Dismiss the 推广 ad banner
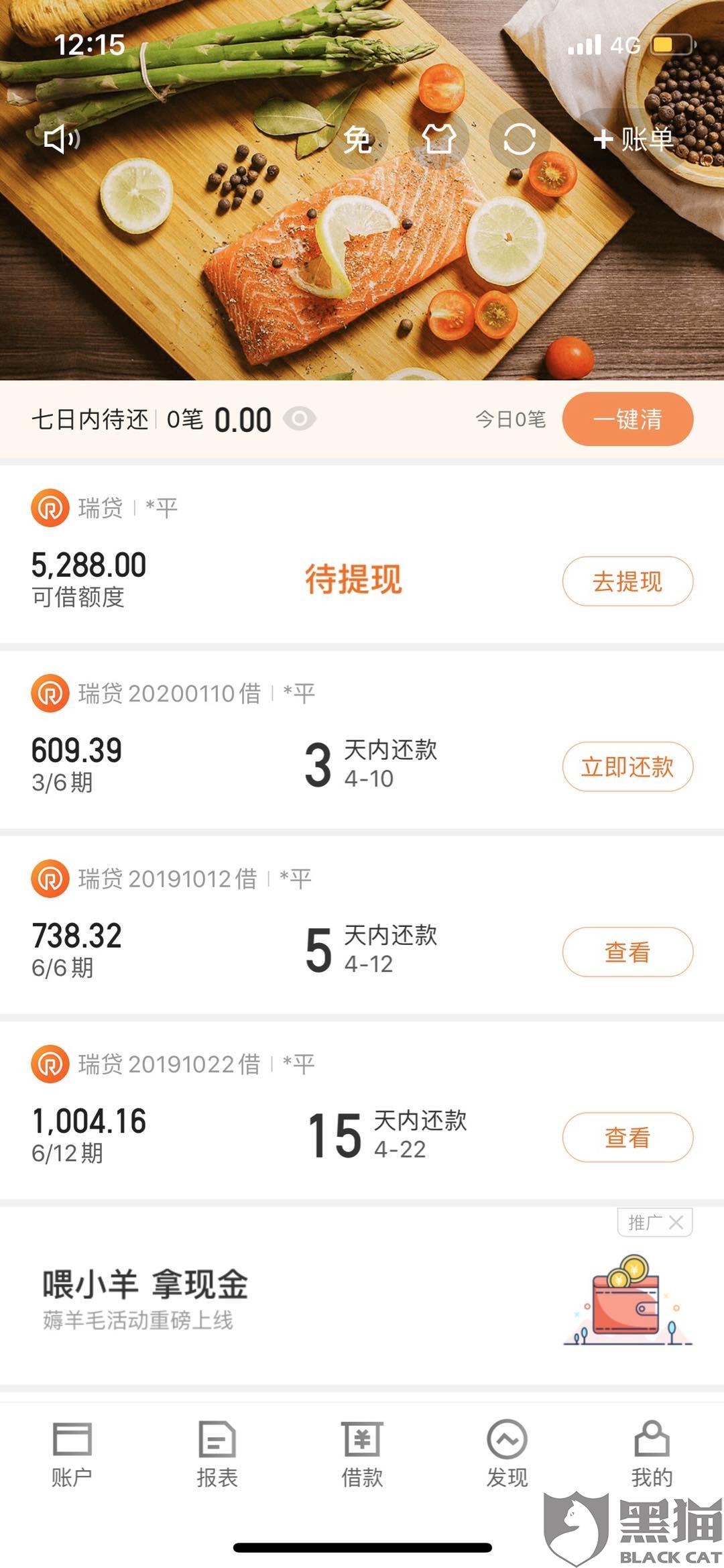Screen dimensions: 724x1568 click(676, 1223)
